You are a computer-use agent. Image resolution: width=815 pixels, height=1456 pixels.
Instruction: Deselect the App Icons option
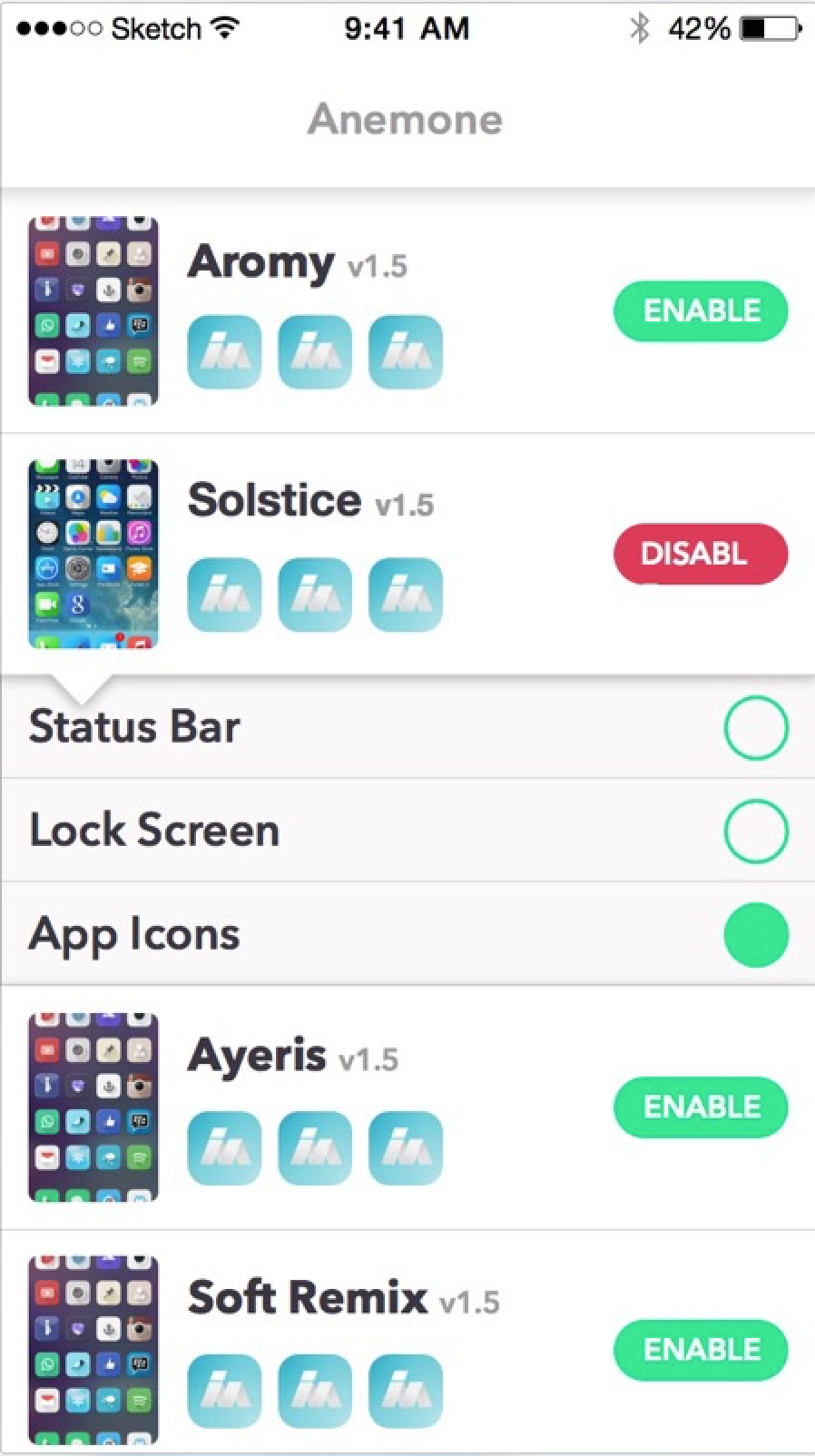coord(755,934)
